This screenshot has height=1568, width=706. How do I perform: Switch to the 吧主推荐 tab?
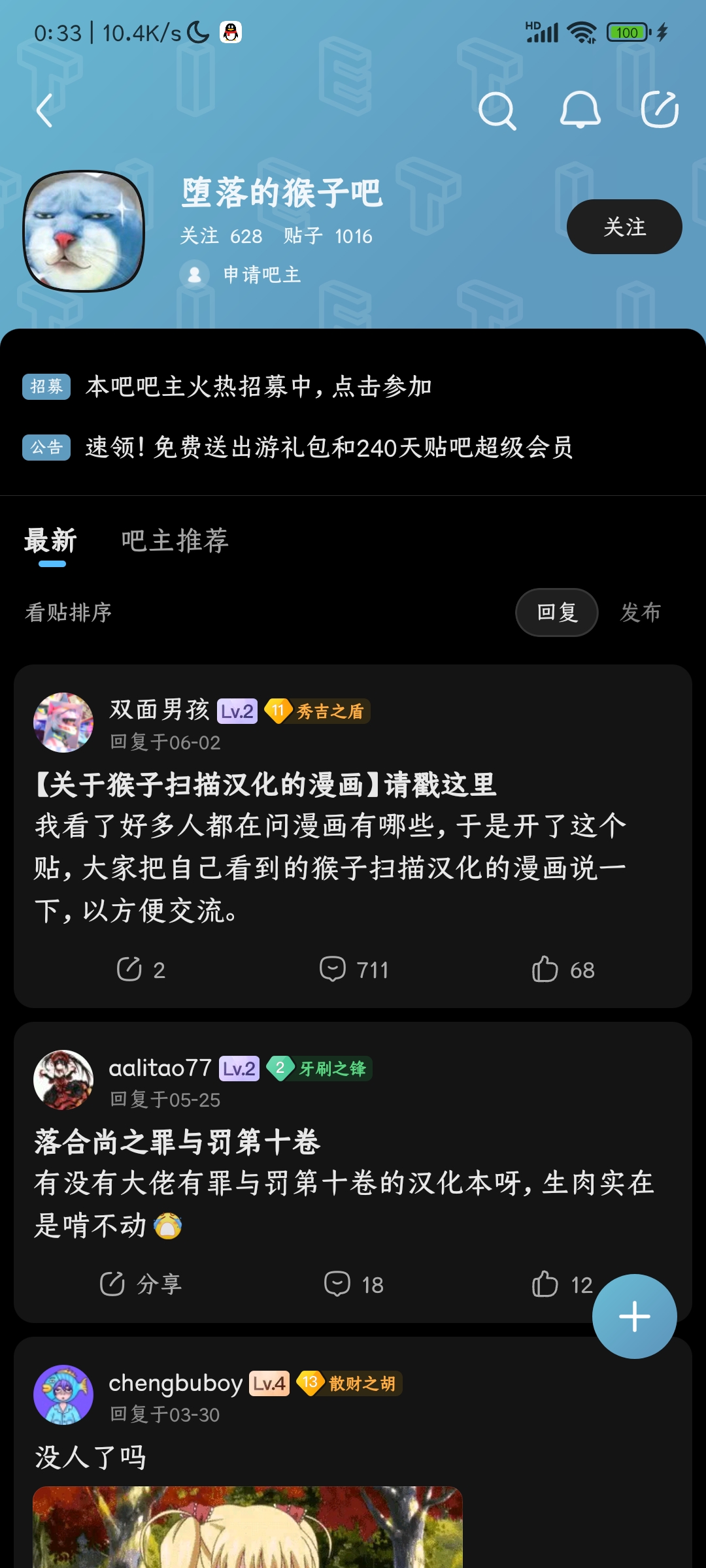point(175,541)
